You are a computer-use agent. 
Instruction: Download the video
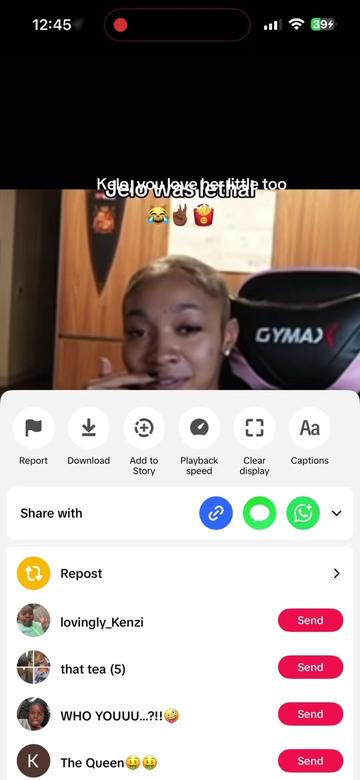89,427
